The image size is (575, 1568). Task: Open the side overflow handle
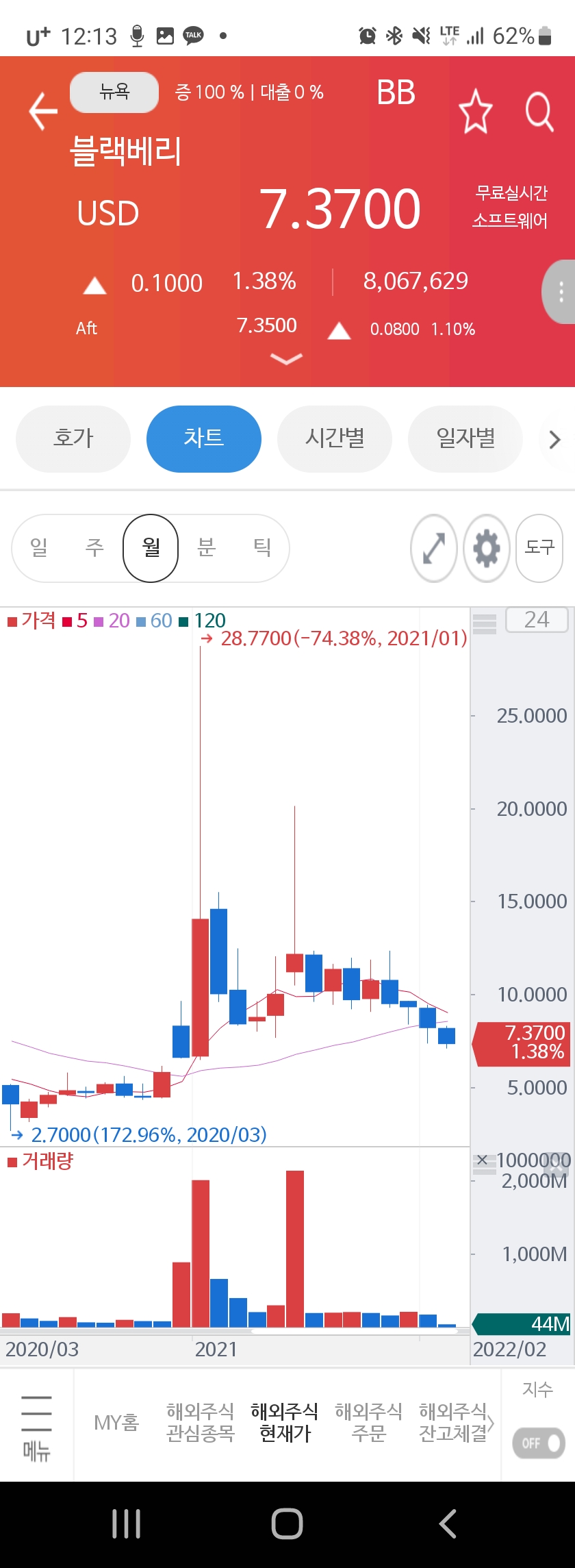tap(561, 292)
